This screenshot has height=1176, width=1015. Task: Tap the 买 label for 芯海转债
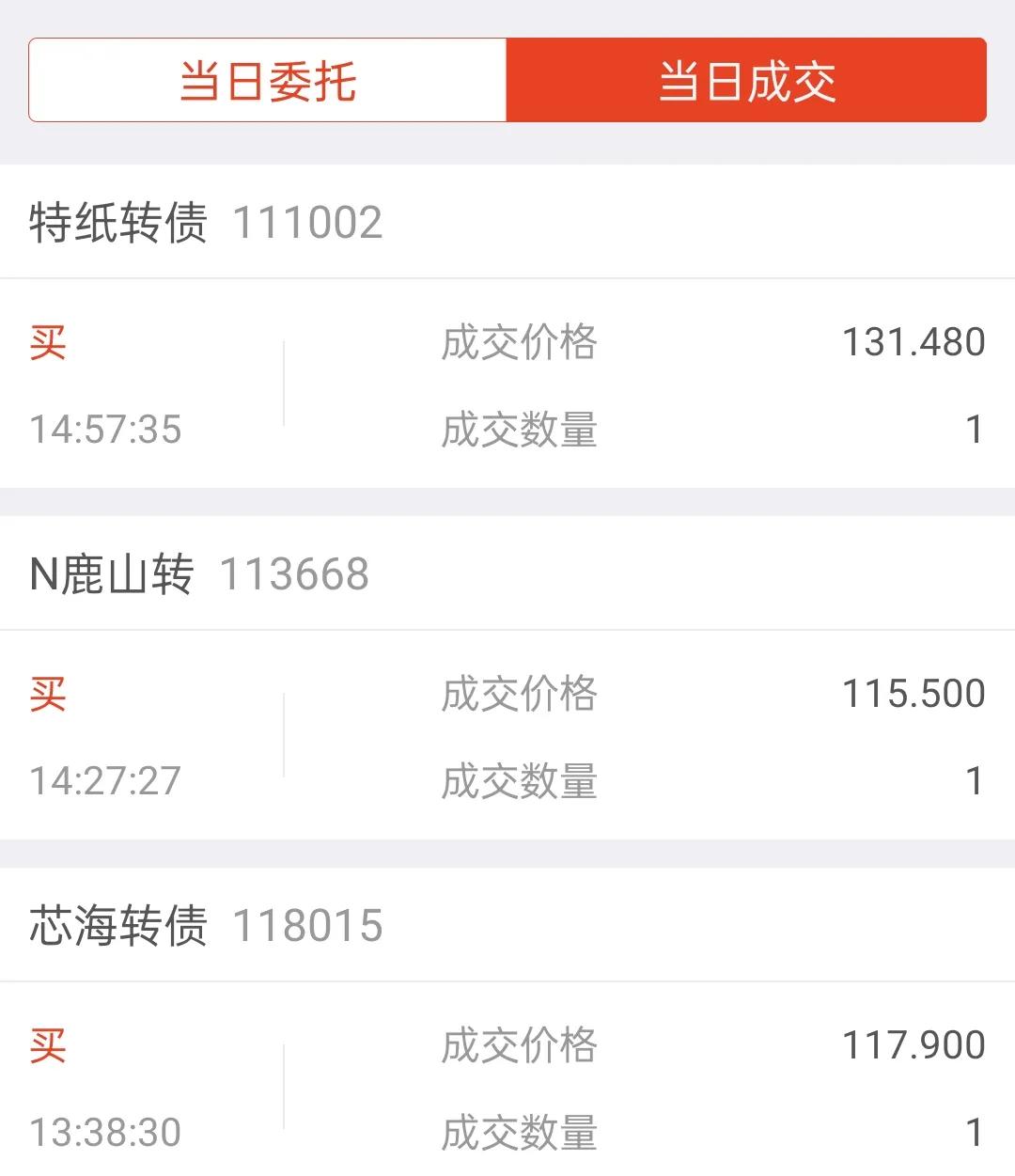pyautogui.click(x=47, y=1044)
